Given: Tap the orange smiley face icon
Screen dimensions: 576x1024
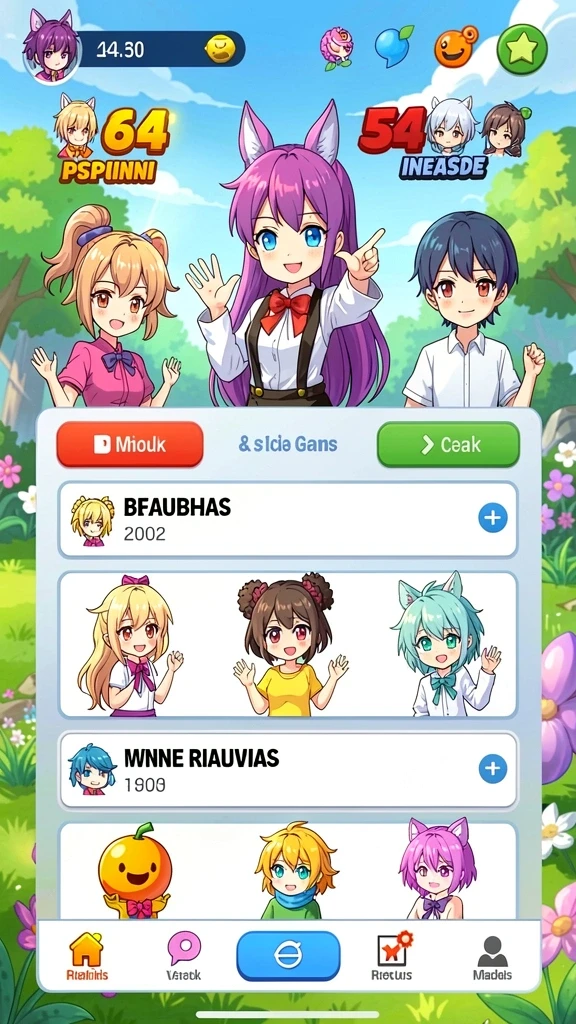Looking at the screenshot, I should [x=456, y=48].
